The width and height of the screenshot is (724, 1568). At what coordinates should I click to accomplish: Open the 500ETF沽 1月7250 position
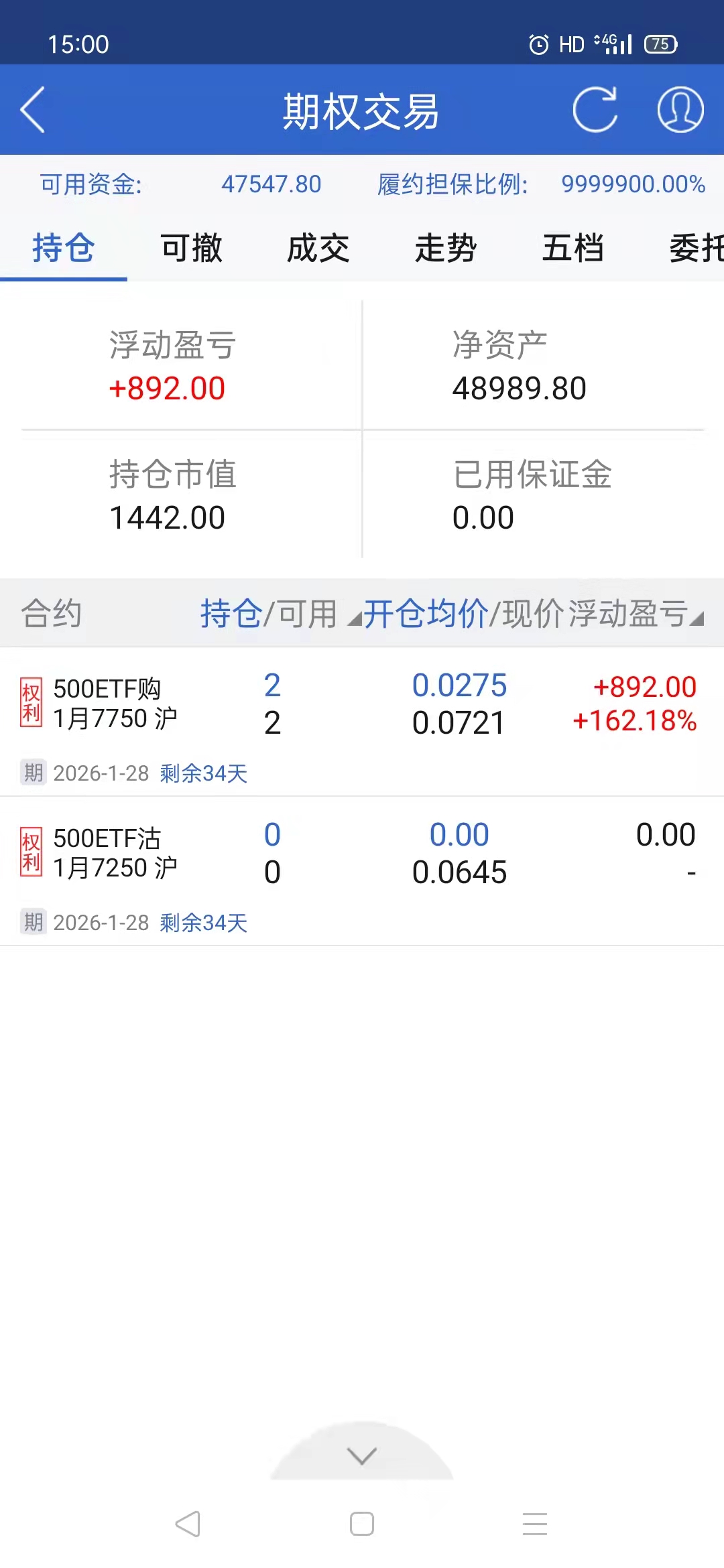point(362,870)
